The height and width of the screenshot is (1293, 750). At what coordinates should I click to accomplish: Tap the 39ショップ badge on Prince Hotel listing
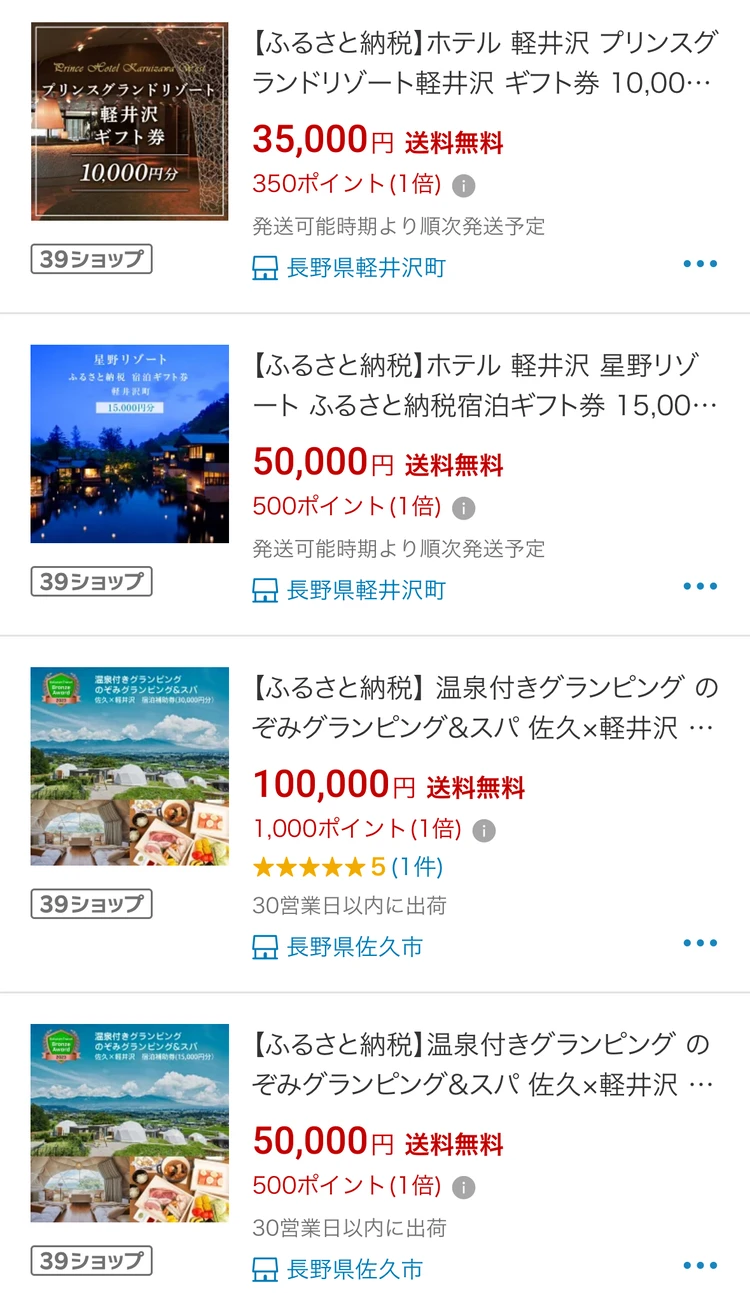[91, 259]
